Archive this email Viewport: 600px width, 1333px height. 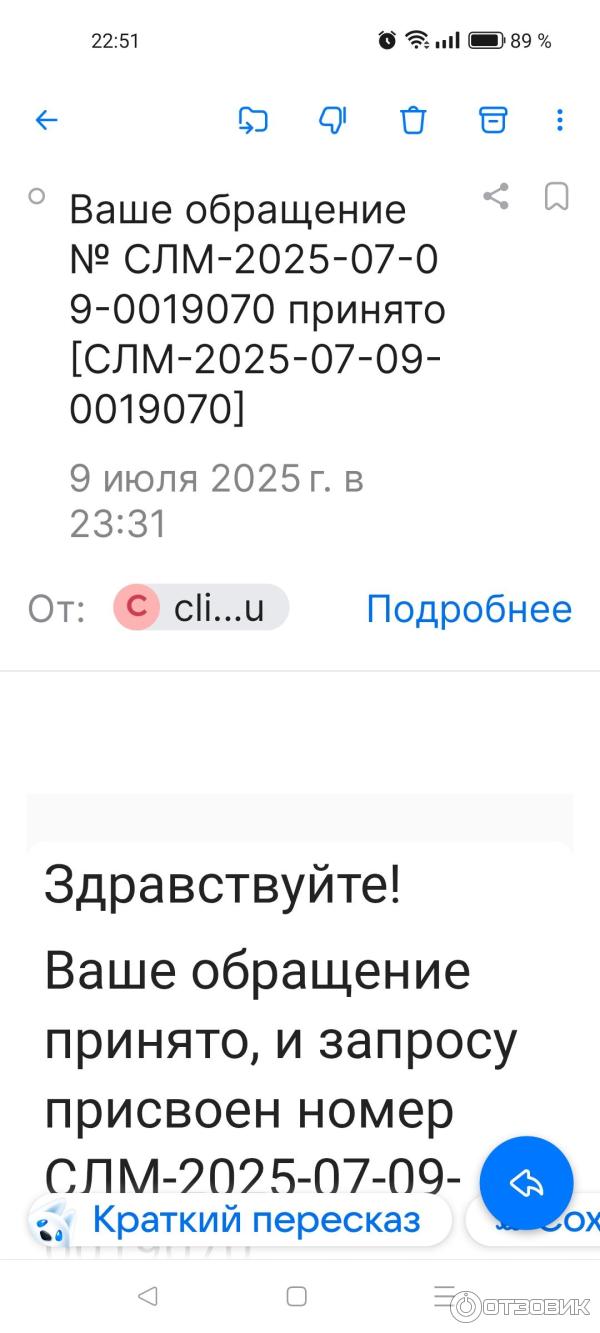click(492, 121)
